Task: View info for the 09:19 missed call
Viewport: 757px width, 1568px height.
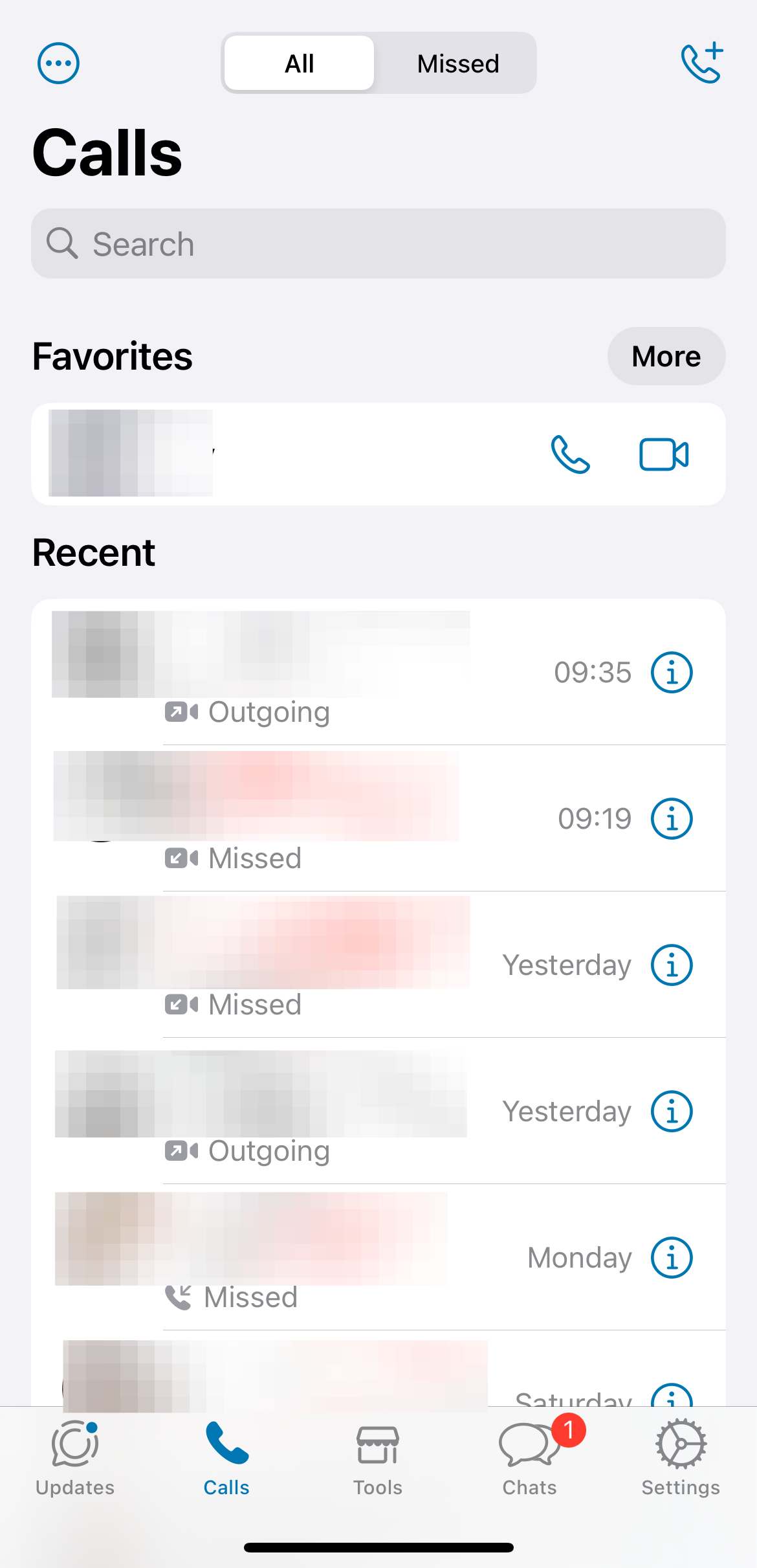Action: tap(672, 818)
